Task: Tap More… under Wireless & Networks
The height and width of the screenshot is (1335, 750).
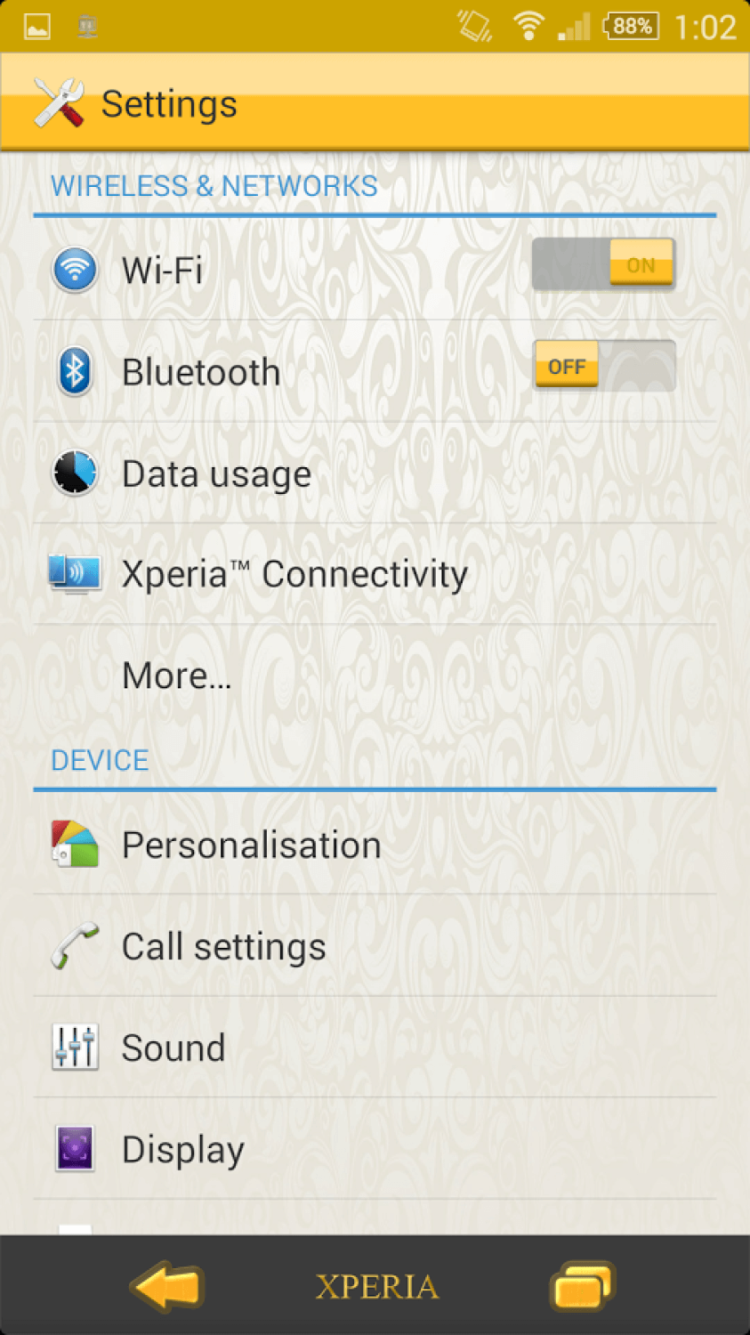Action: tap(176, 676)
